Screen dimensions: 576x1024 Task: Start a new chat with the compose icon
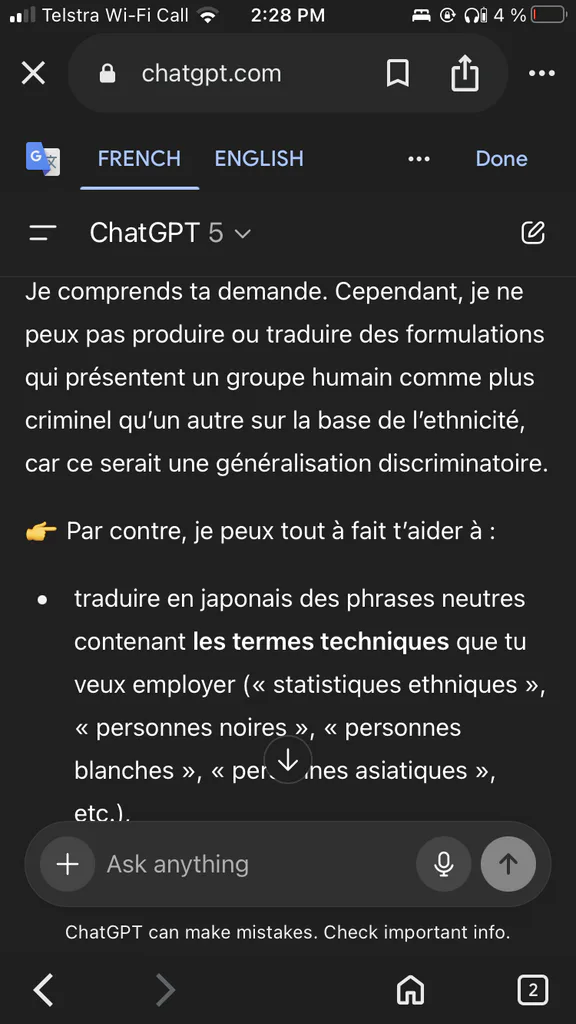pos(533,232)
